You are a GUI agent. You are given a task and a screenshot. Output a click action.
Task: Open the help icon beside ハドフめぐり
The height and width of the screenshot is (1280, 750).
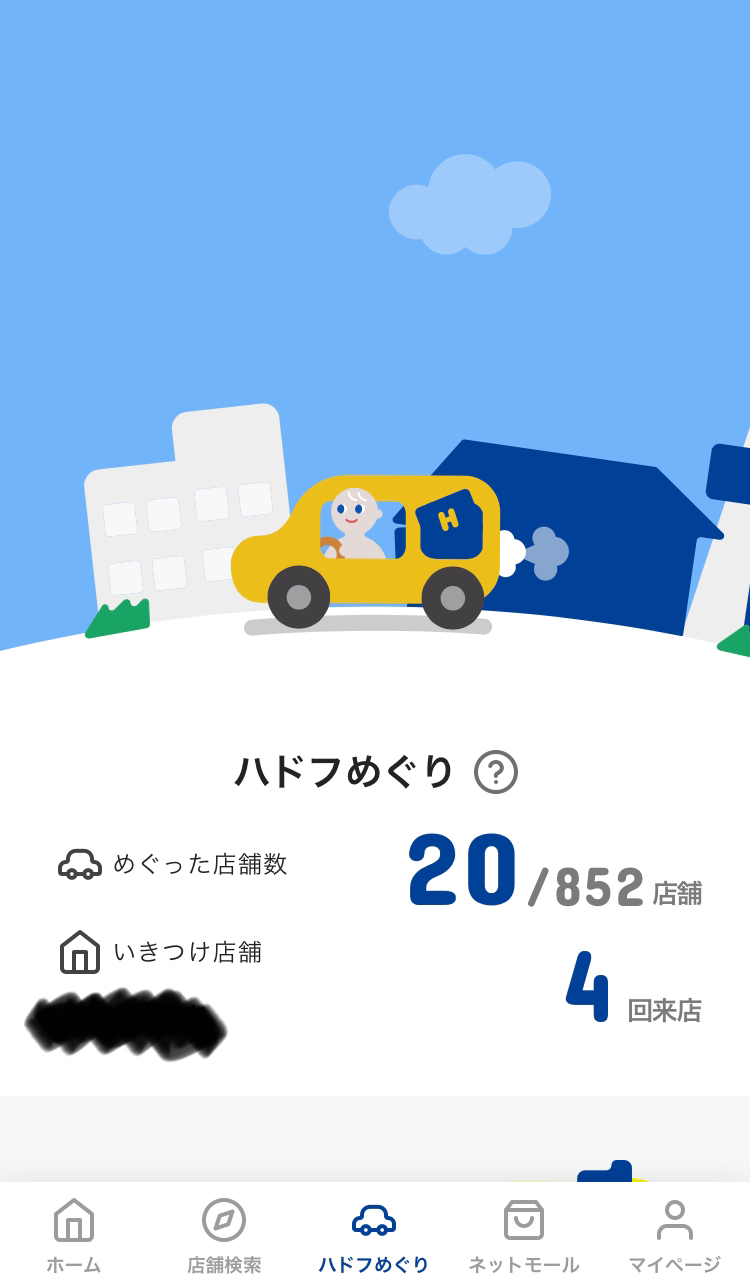[x=496, y=772]
